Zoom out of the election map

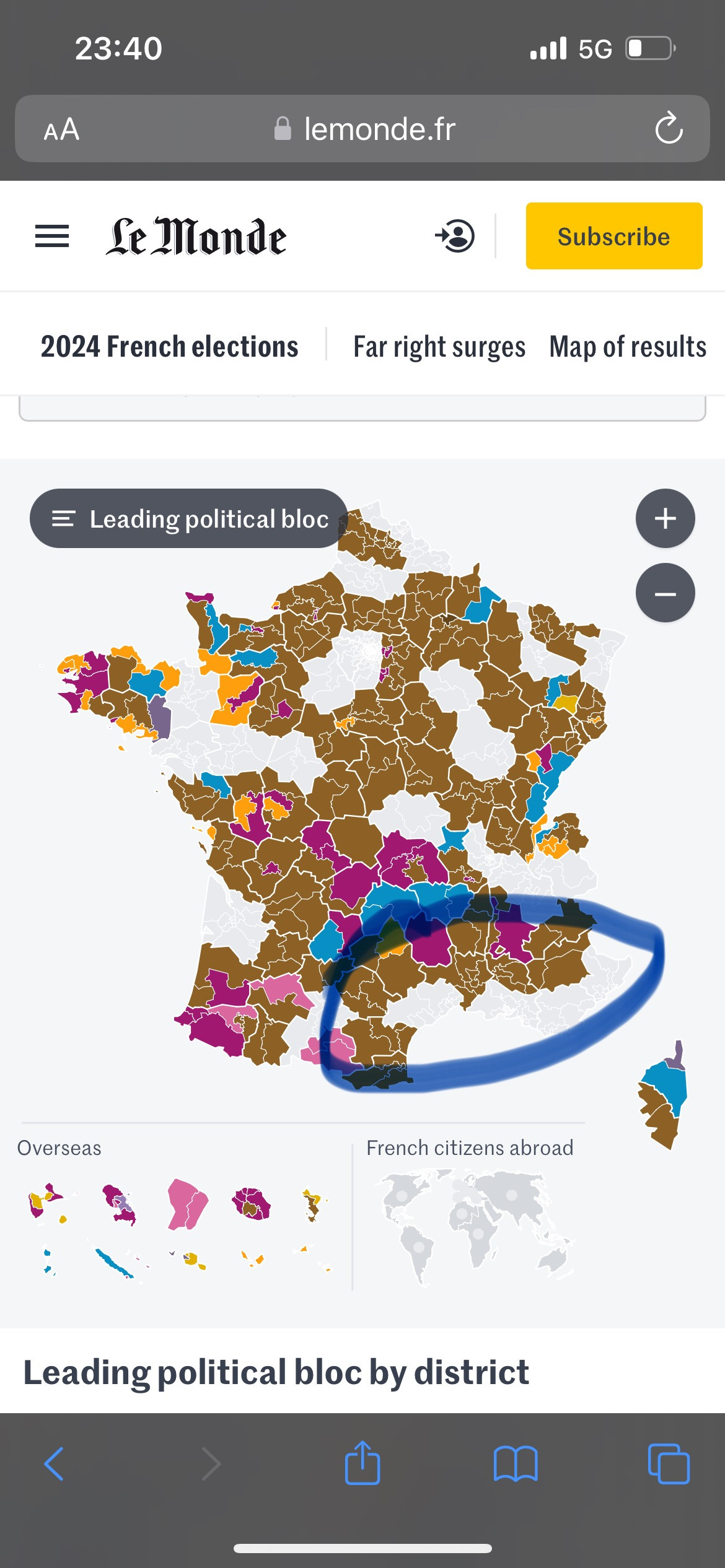click(665, 593)
